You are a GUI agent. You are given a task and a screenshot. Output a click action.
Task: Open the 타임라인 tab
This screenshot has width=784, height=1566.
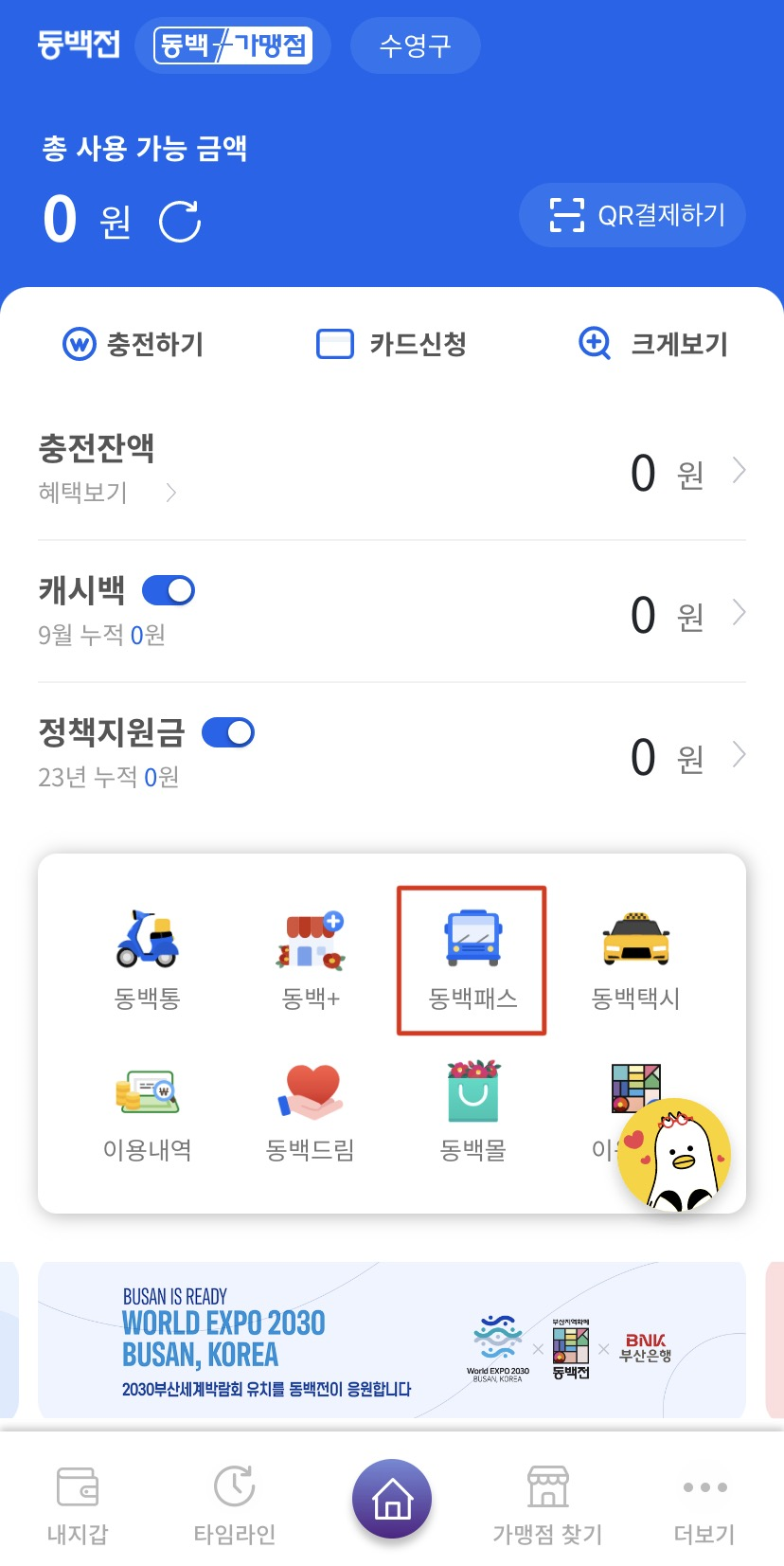233,1506
